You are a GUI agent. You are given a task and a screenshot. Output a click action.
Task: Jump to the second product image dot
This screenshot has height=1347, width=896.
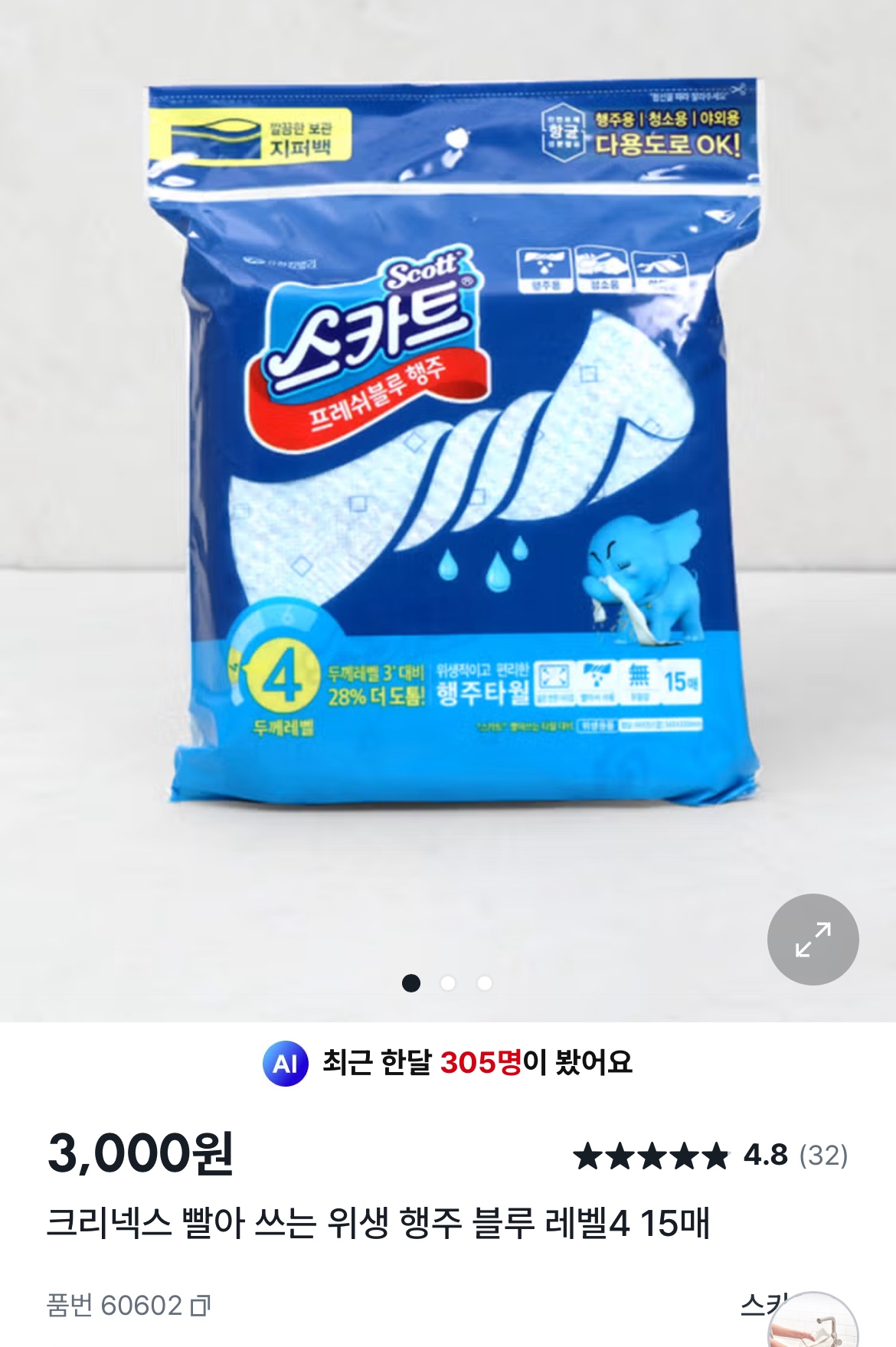point(448,983)
